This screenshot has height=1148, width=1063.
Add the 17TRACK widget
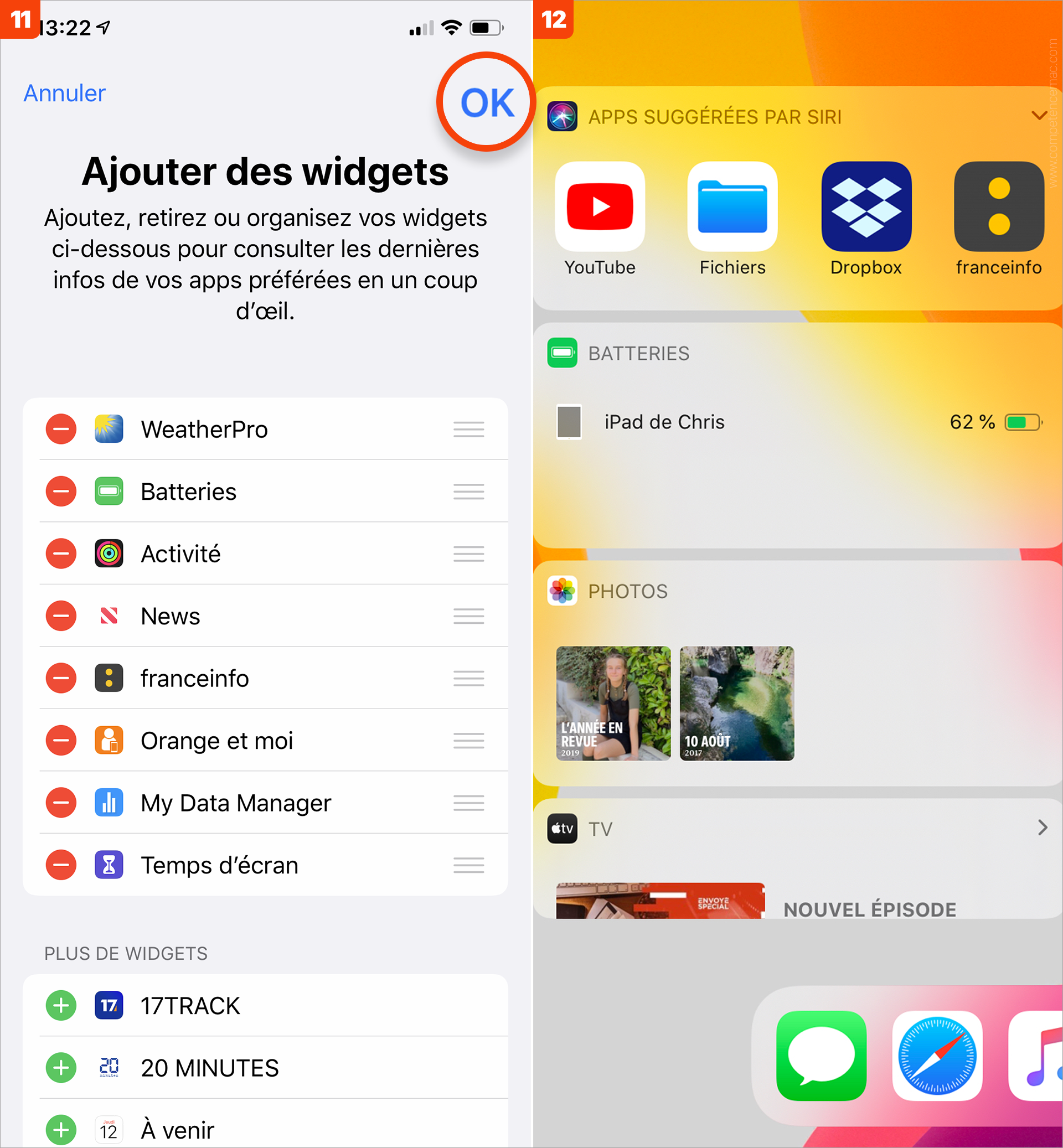tap(61, 1005)
